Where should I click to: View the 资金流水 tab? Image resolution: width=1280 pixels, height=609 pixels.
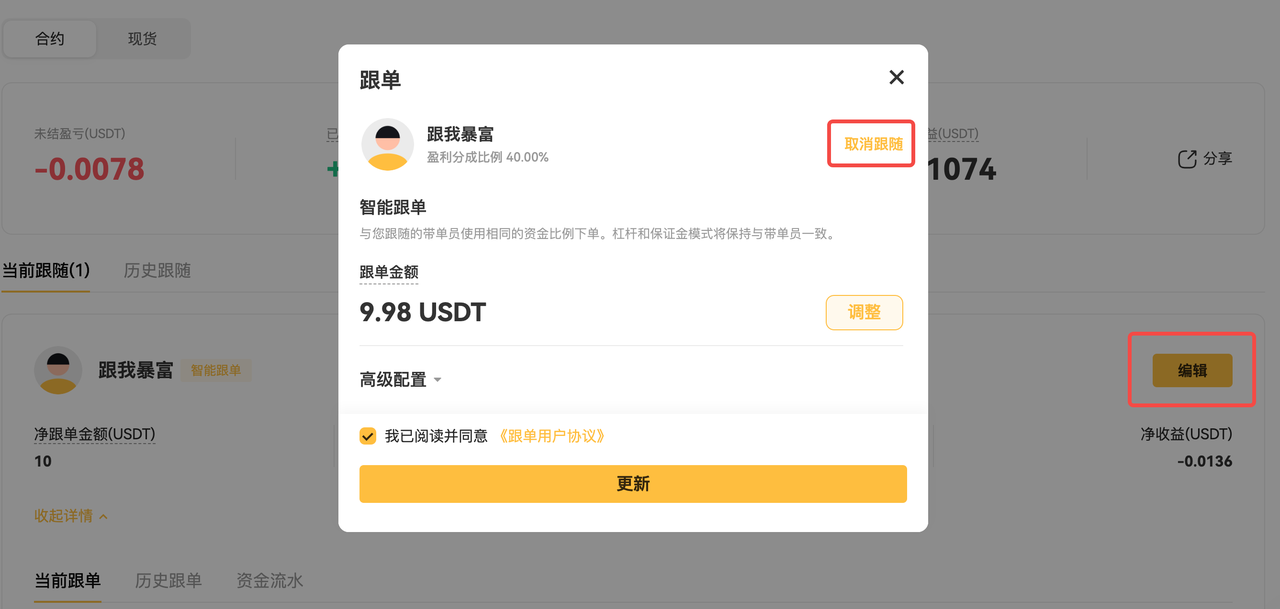[x=269, y=581]
